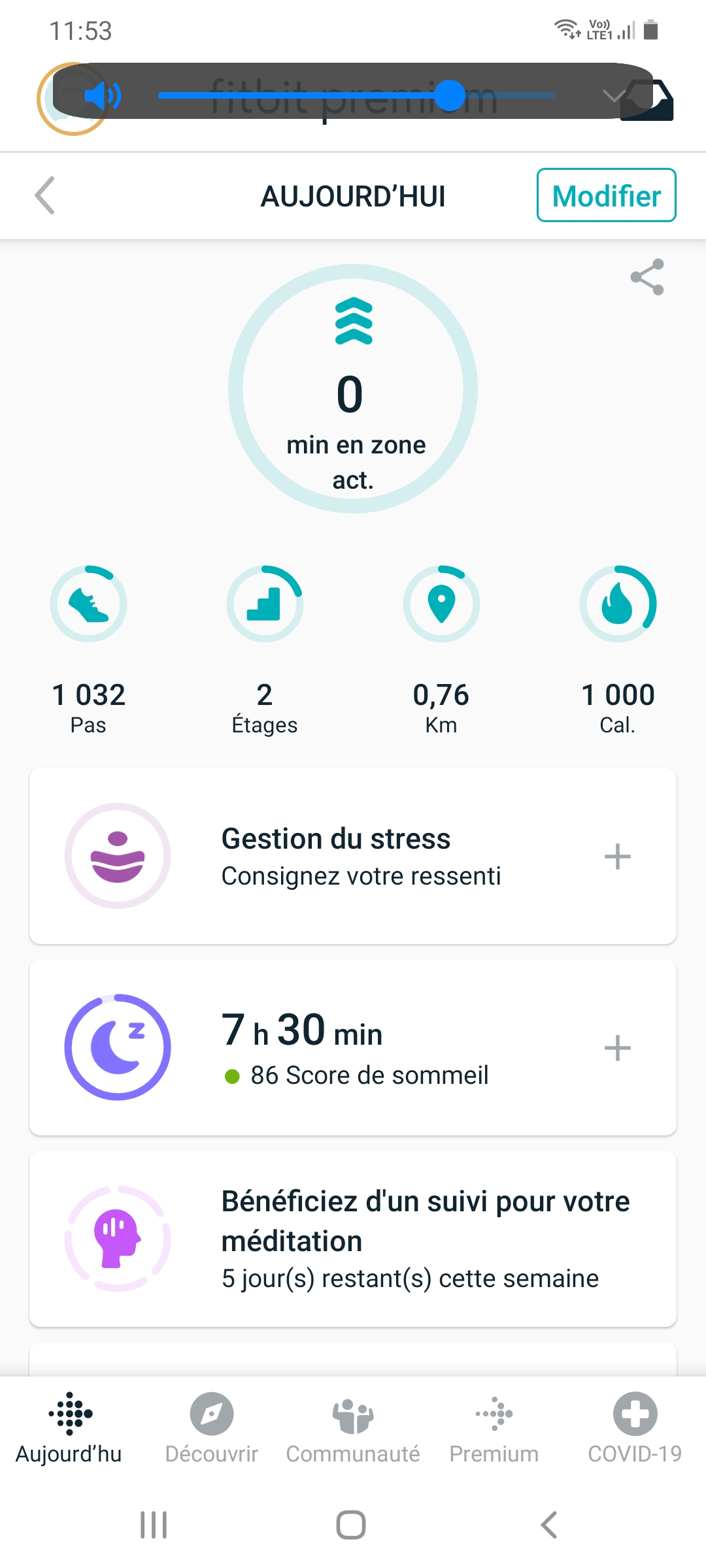Viewport: 706px width, 1568px height.
Task: View floors climbed (Étages) details
Action: pyautogui.click(x=265, y=650)
